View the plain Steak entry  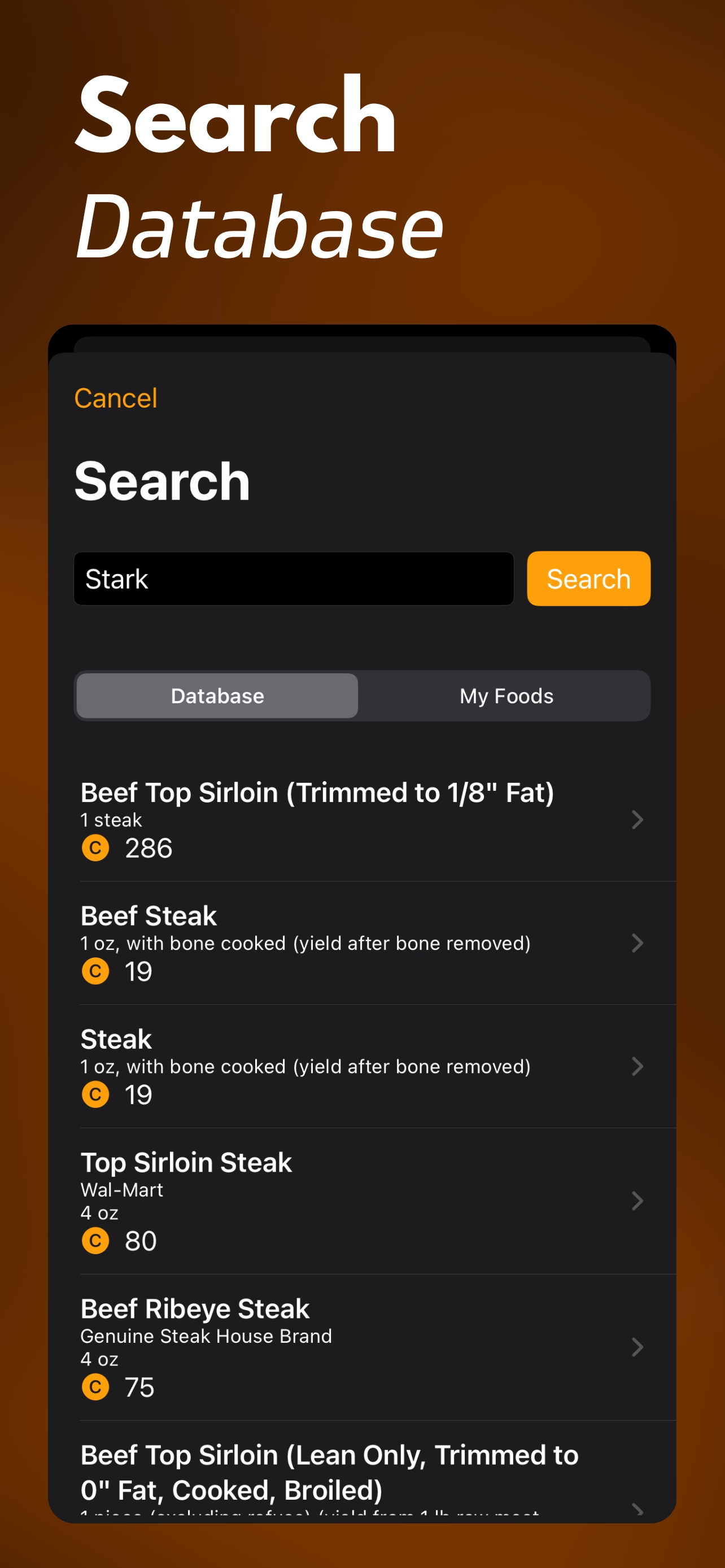pyautogui.click(x=362, y=1066)
